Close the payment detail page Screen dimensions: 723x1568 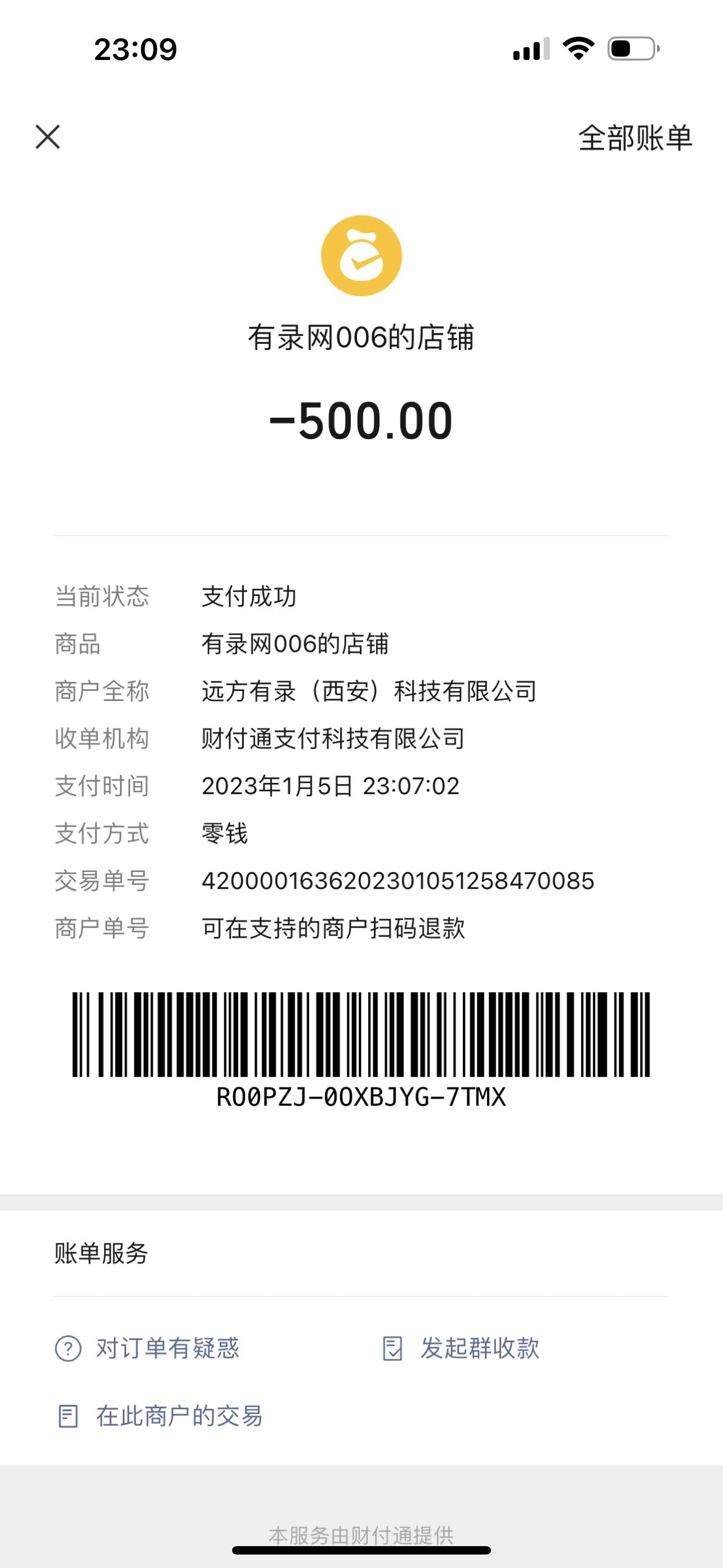48,137
